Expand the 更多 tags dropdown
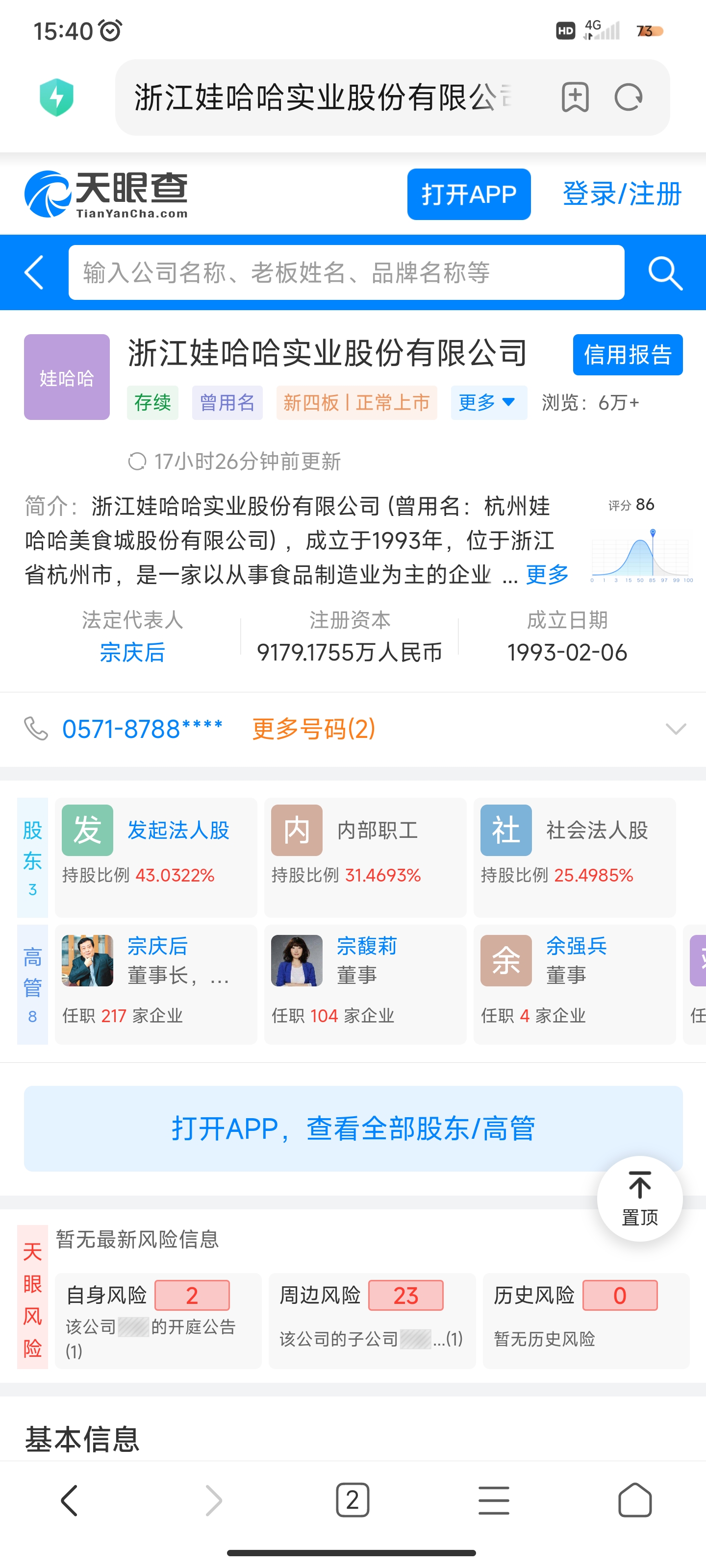Viewport: 706px width, 1568px height. click(488, 402)
